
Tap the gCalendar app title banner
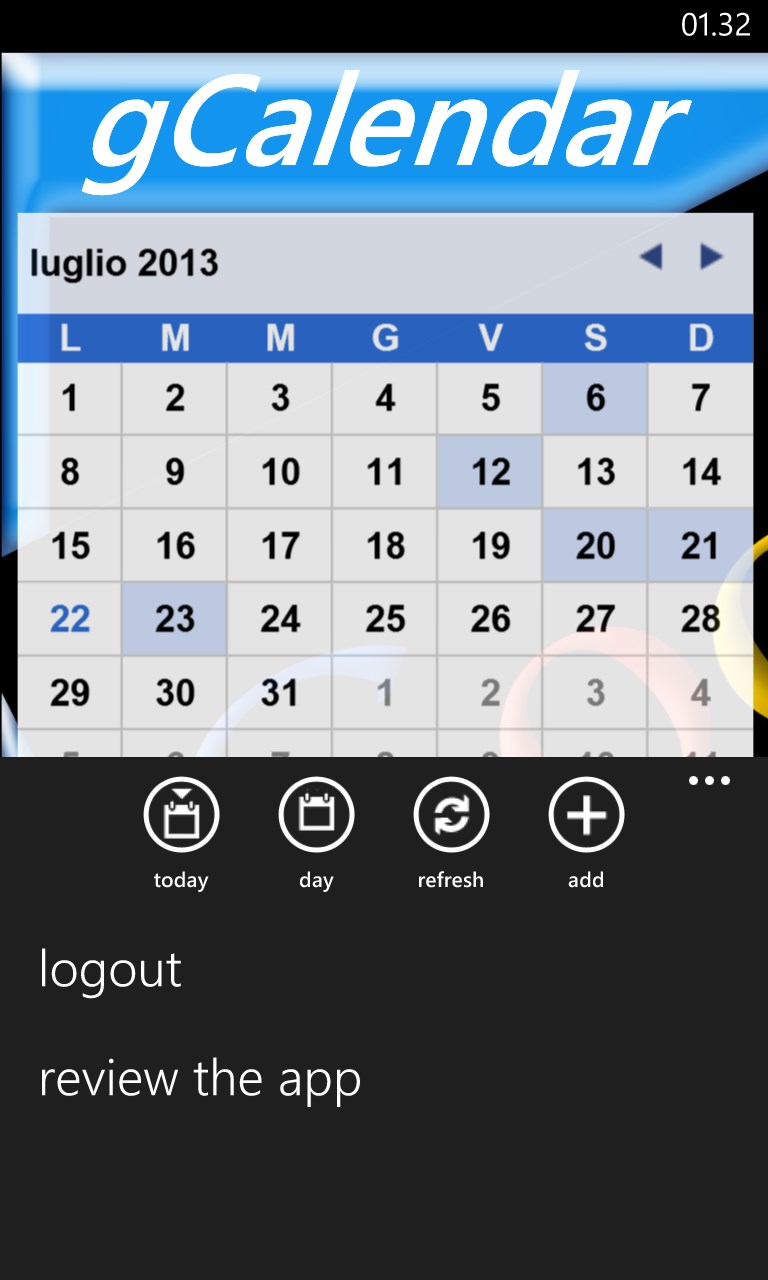[384, 125]
